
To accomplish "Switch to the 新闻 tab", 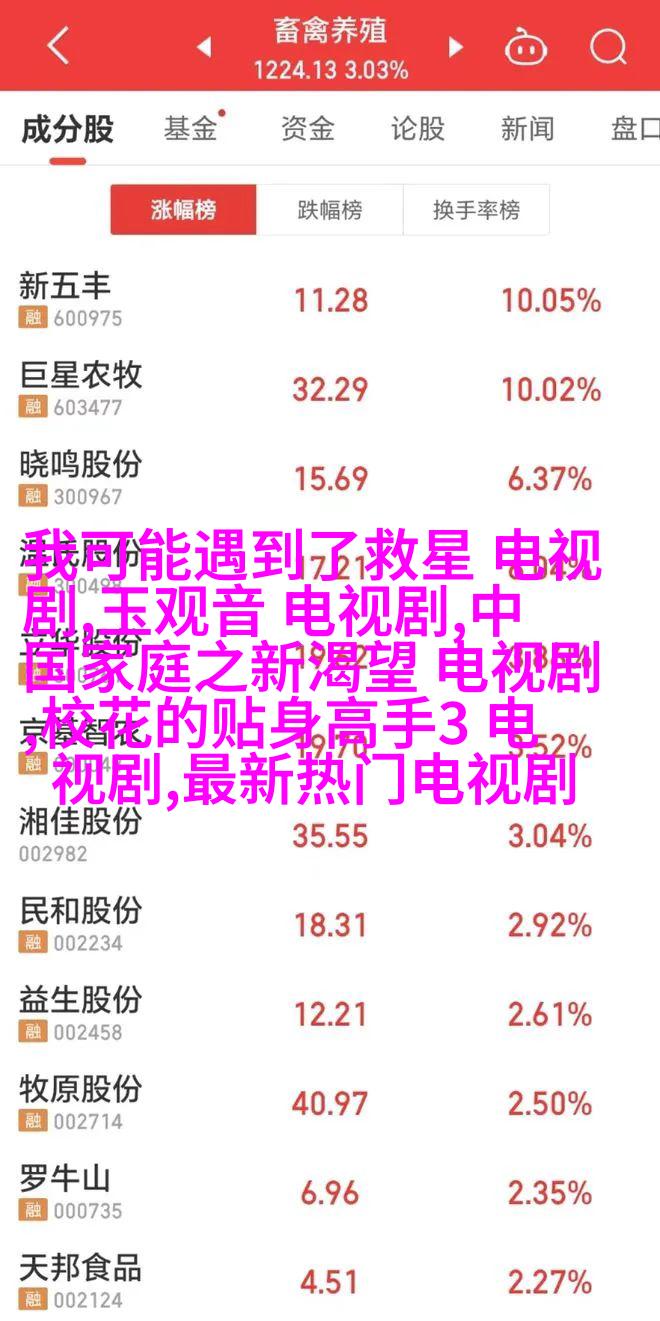I will coord(528,128).
